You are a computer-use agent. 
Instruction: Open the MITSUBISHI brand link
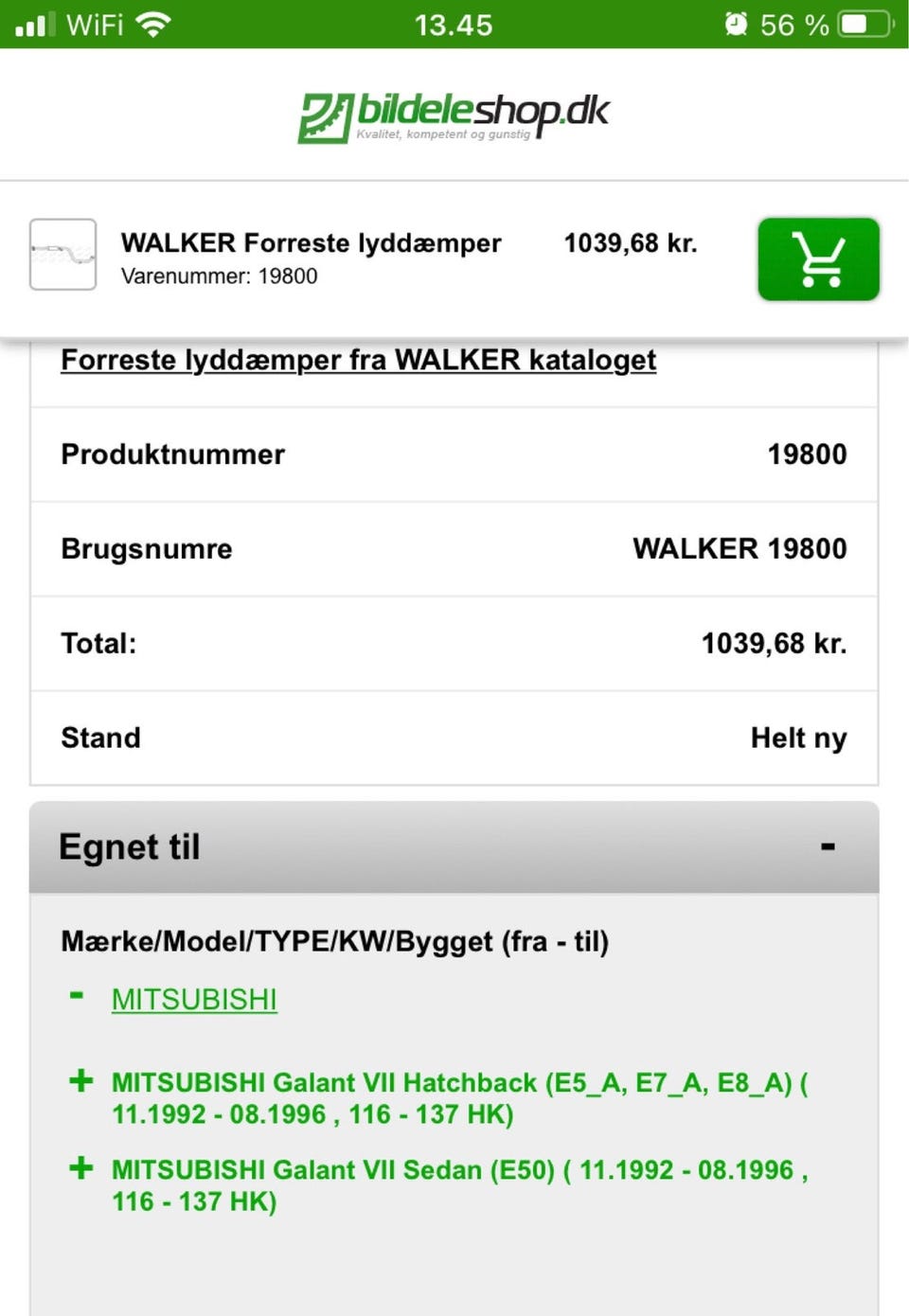pos(194,999)
